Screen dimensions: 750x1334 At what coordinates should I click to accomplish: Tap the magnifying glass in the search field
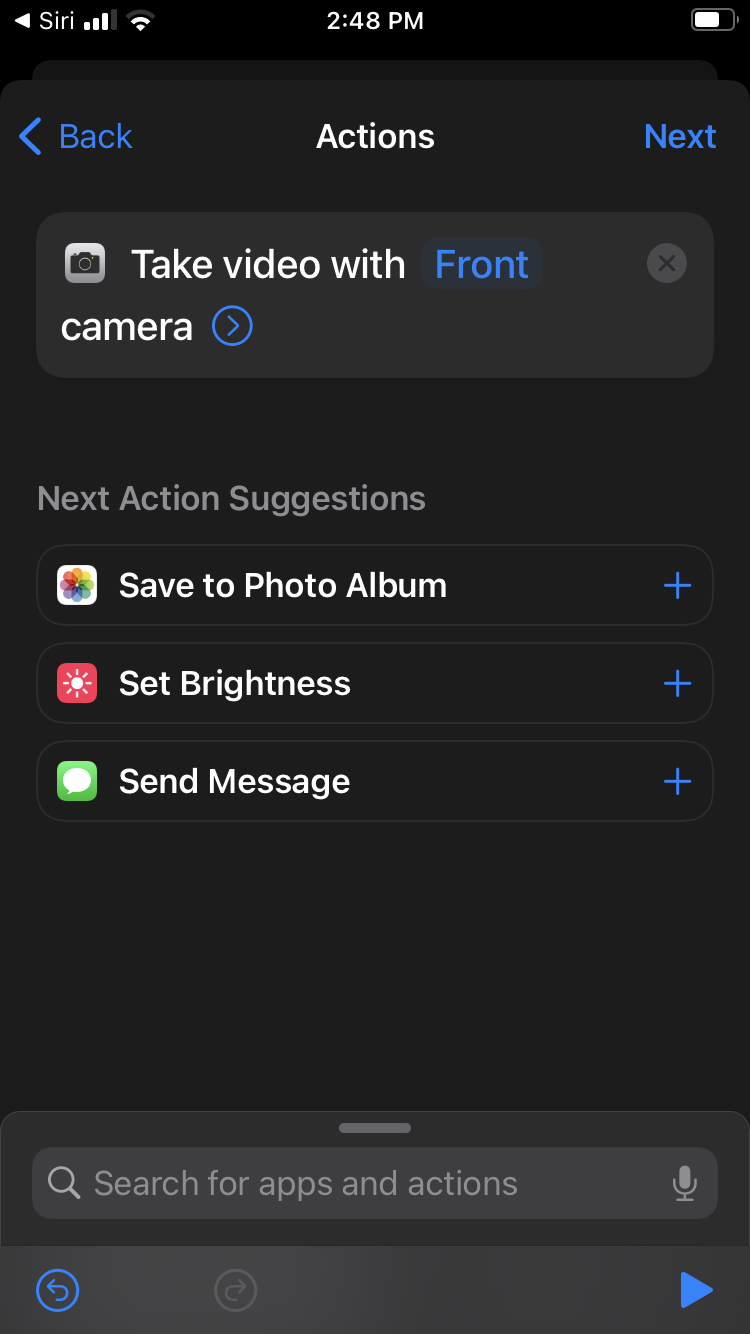tap(63, 1183)
